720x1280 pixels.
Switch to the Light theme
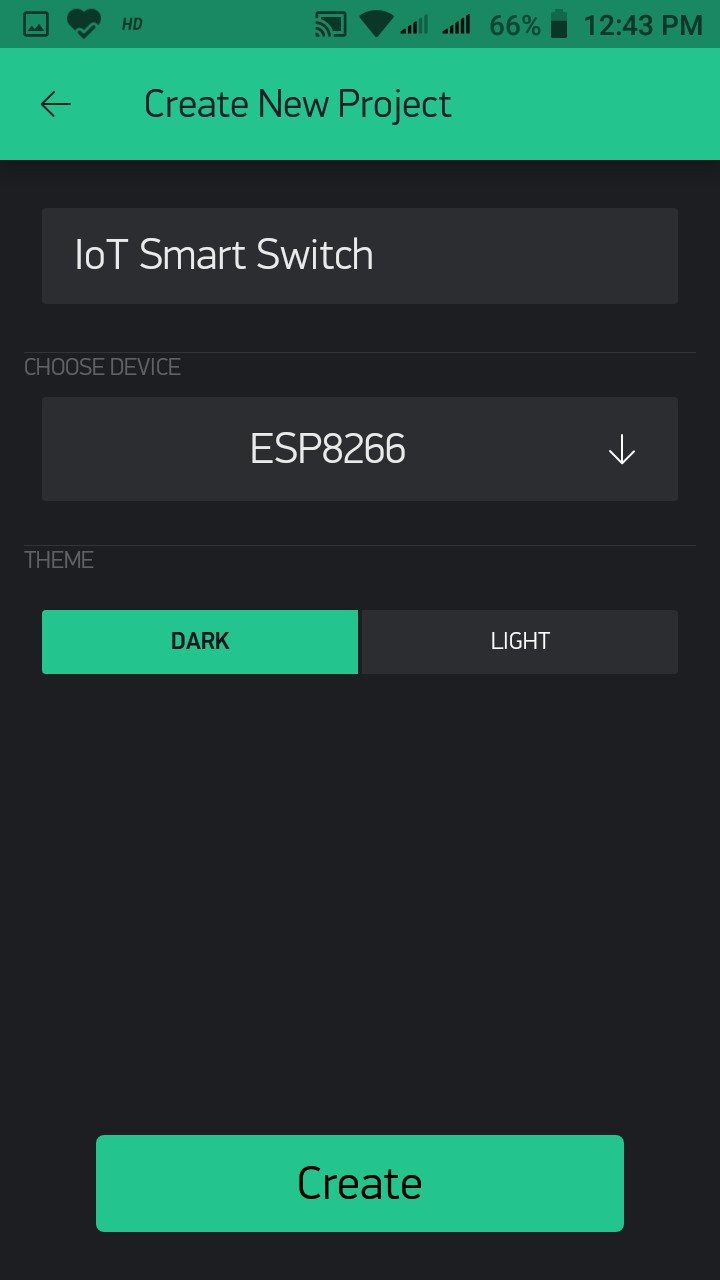[519, 642]
